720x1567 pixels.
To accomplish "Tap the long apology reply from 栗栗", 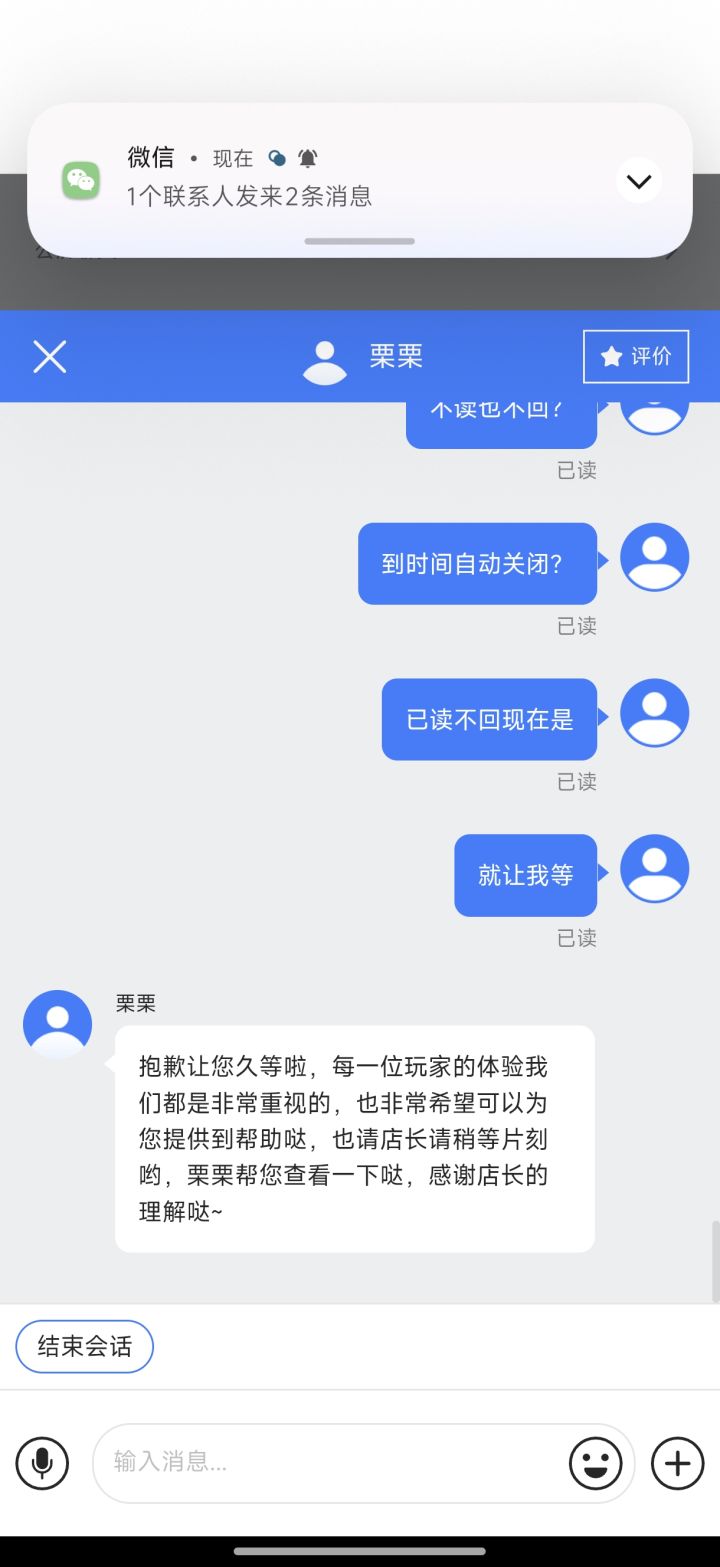I will (x=354, y=1139).
